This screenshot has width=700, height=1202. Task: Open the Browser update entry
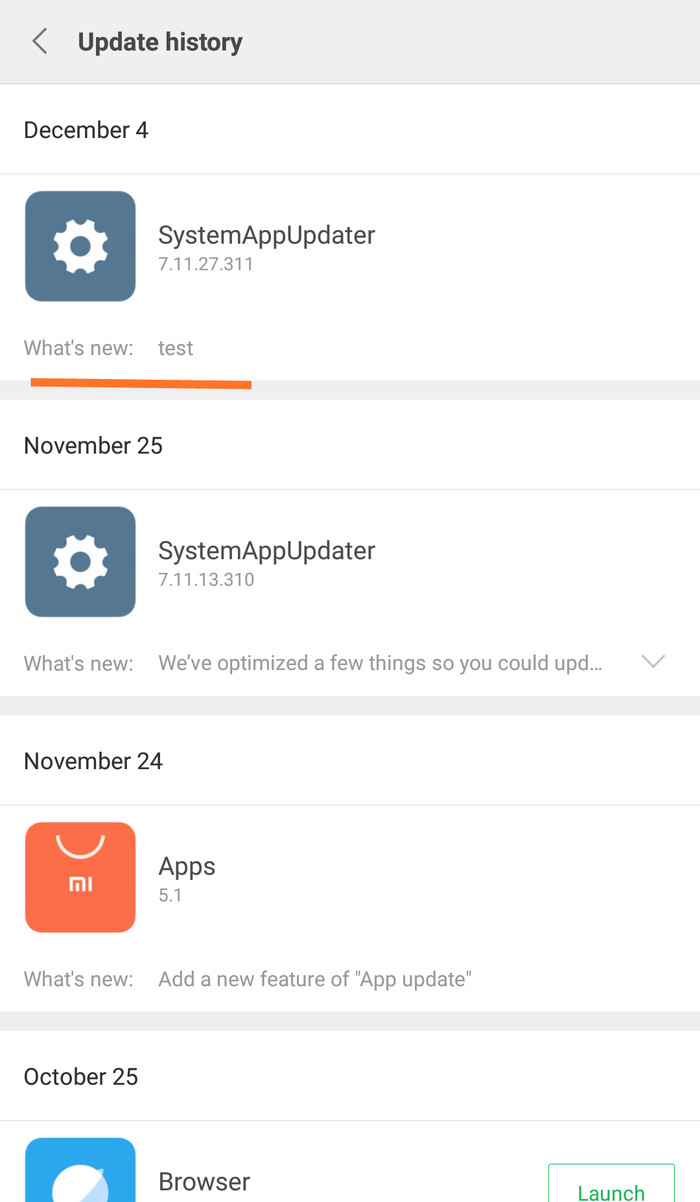pos(204,1182)
